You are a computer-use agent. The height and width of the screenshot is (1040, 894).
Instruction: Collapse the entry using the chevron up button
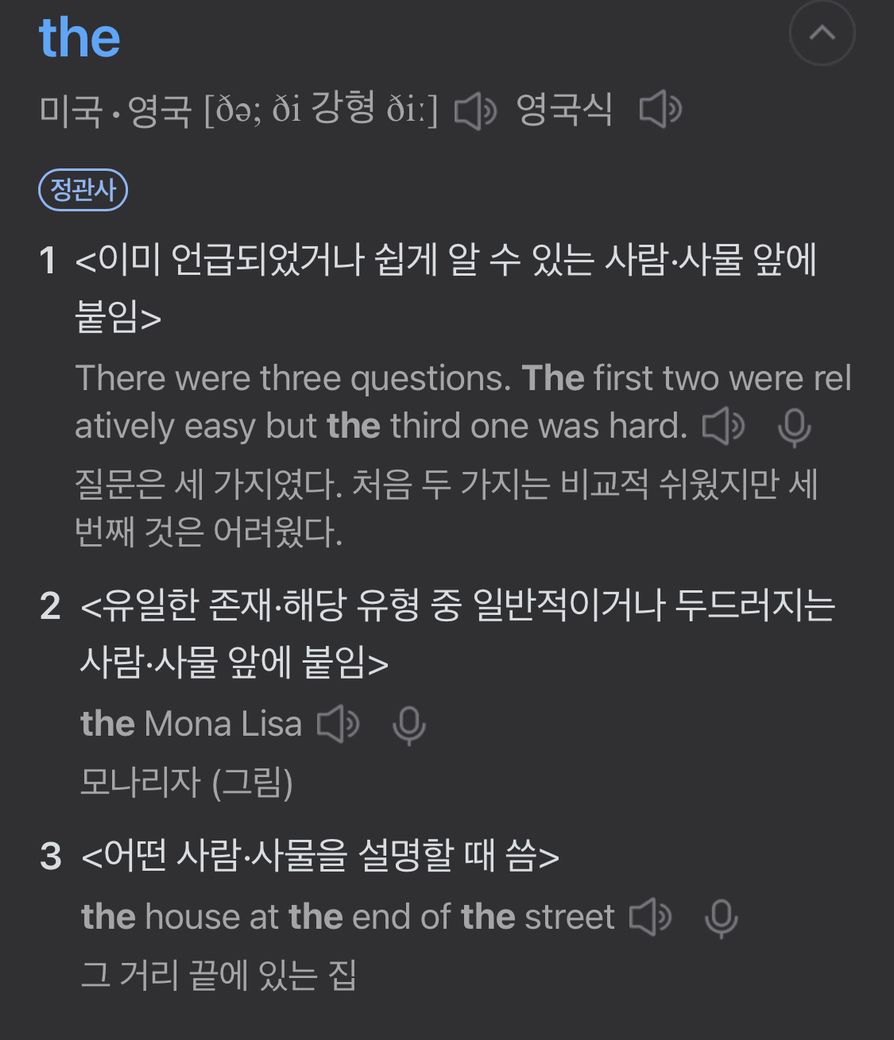[821, 33]
